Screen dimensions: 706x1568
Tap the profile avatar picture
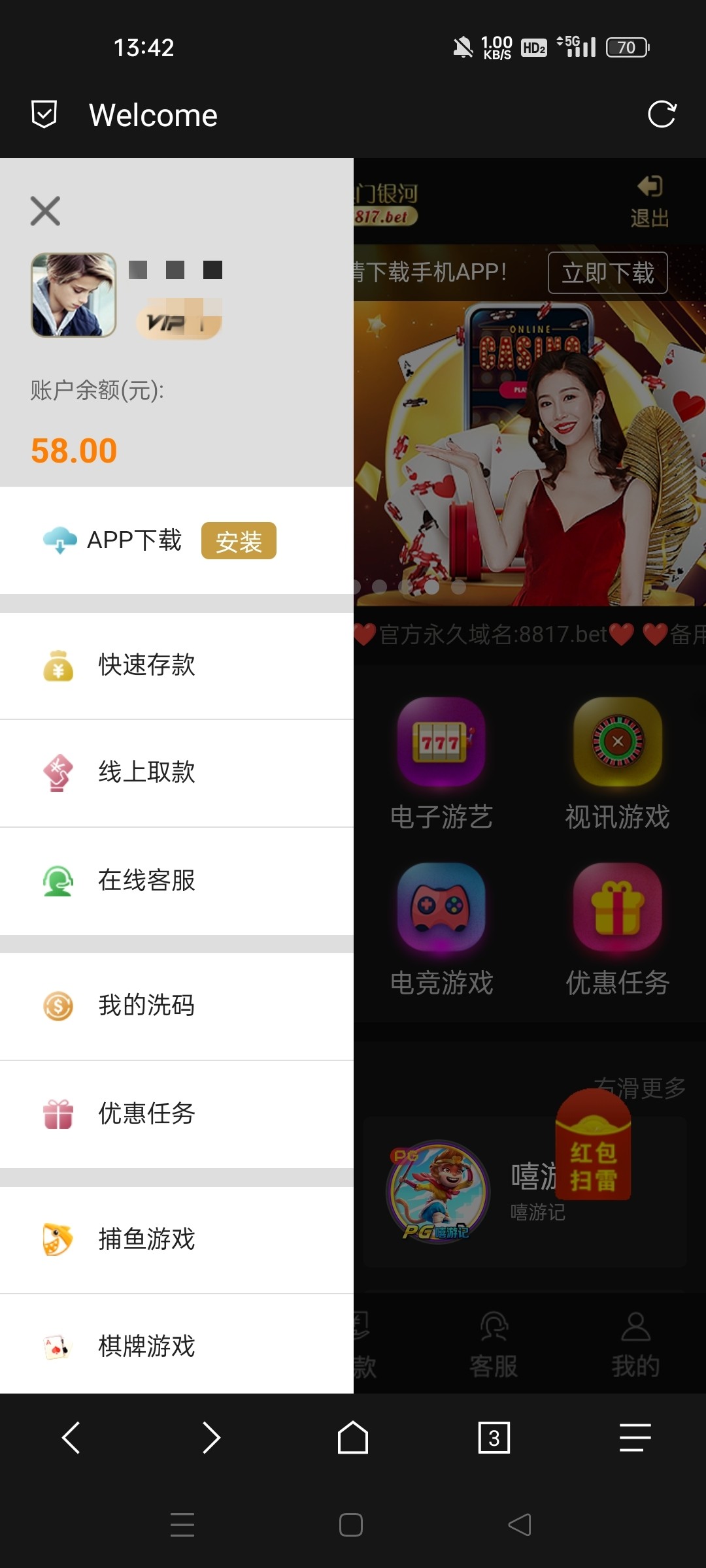[74, 295]
